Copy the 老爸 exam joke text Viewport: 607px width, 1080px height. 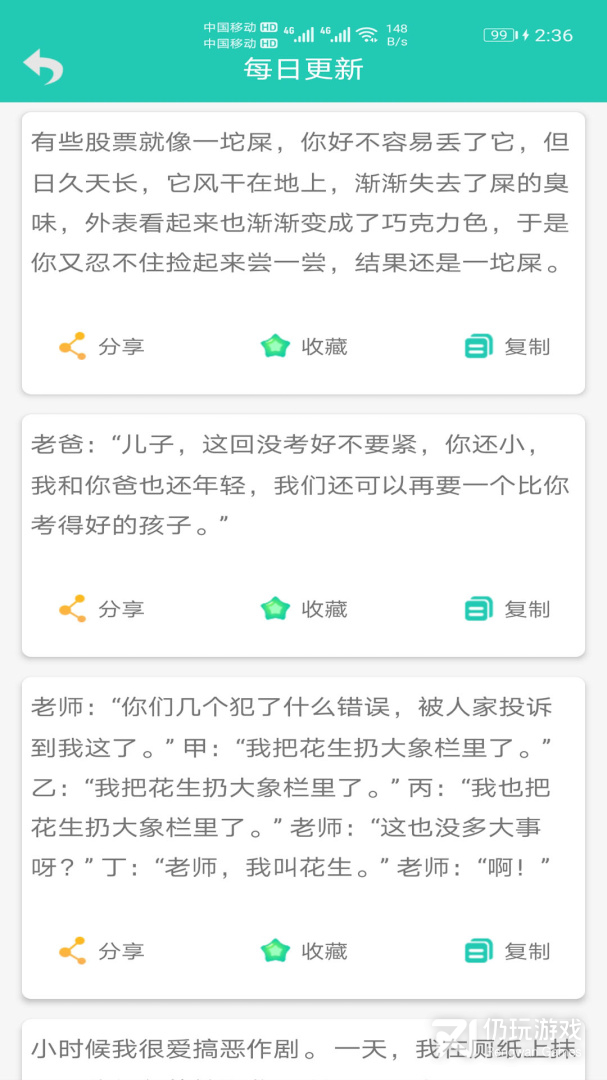tap(508, 609)
